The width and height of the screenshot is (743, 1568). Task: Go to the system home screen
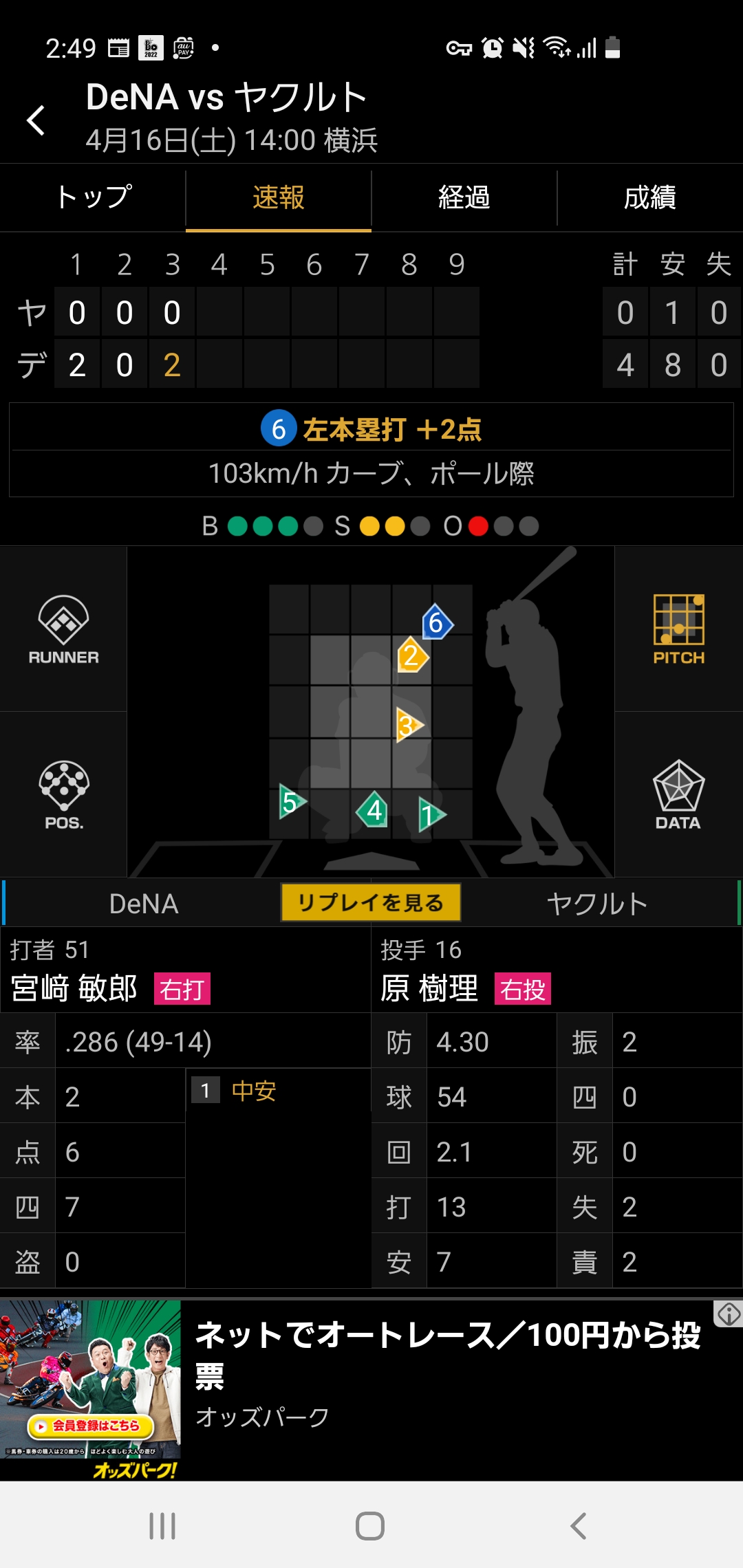coord(370,1526)
